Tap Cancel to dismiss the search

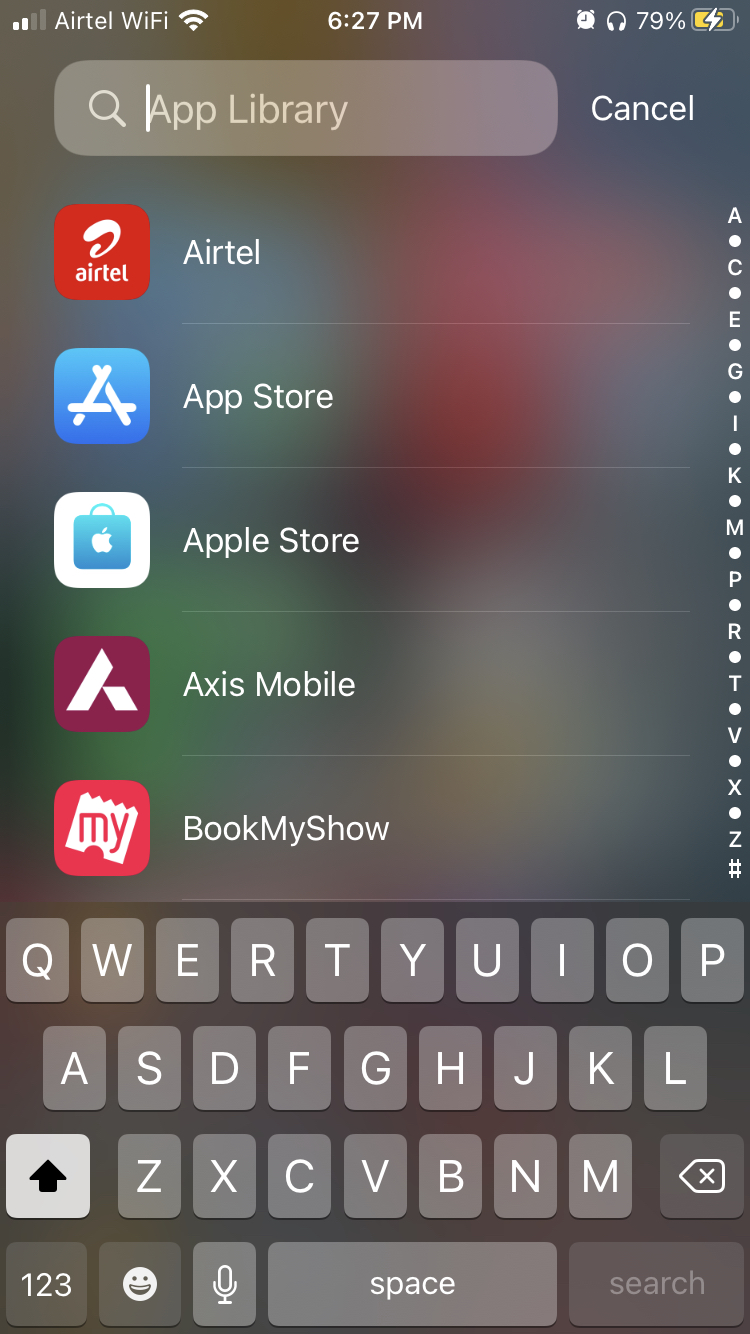point(642,108)
